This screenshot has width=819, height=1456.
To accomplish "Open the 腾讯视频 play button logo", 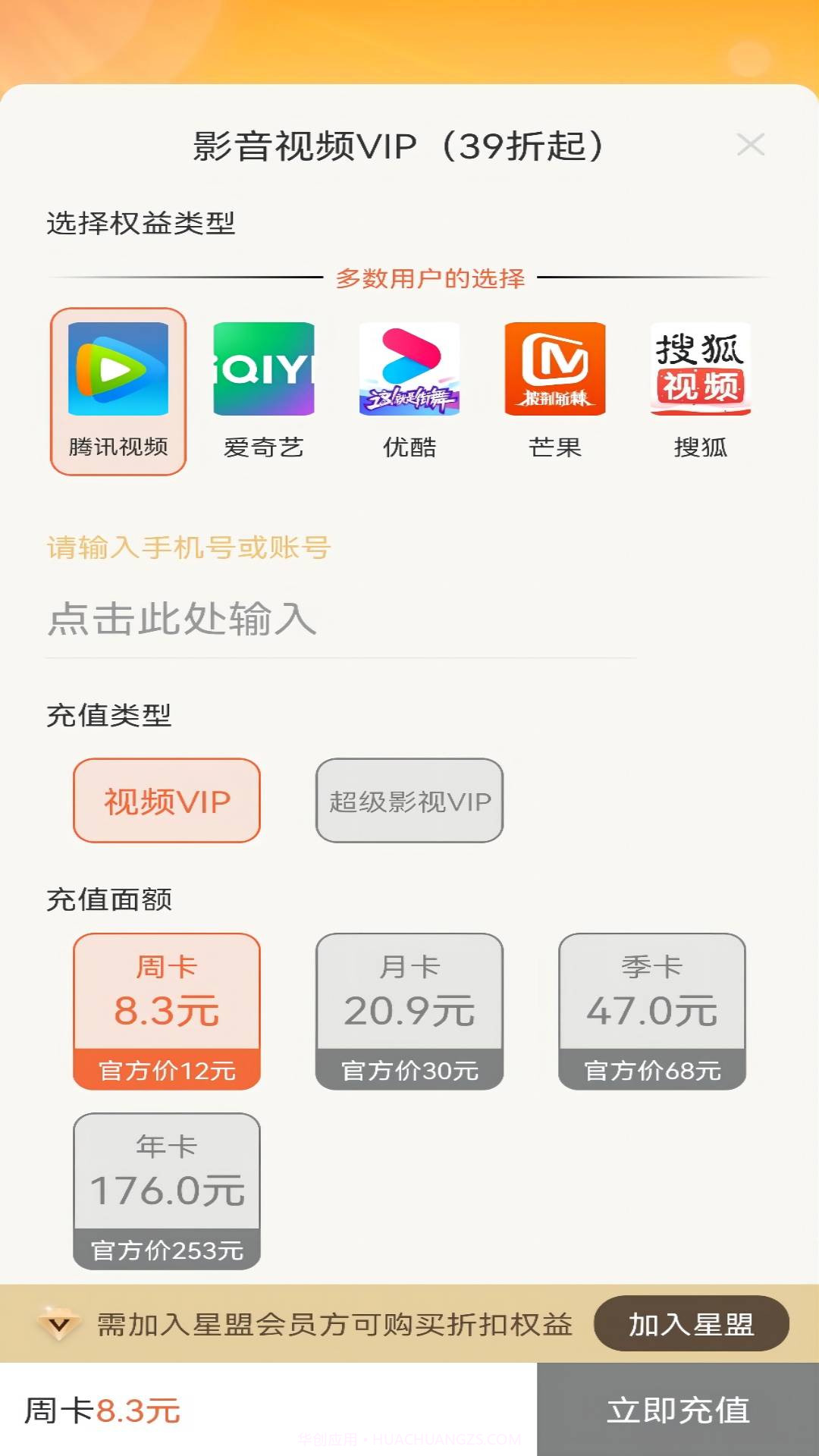I will click(118, 370).
